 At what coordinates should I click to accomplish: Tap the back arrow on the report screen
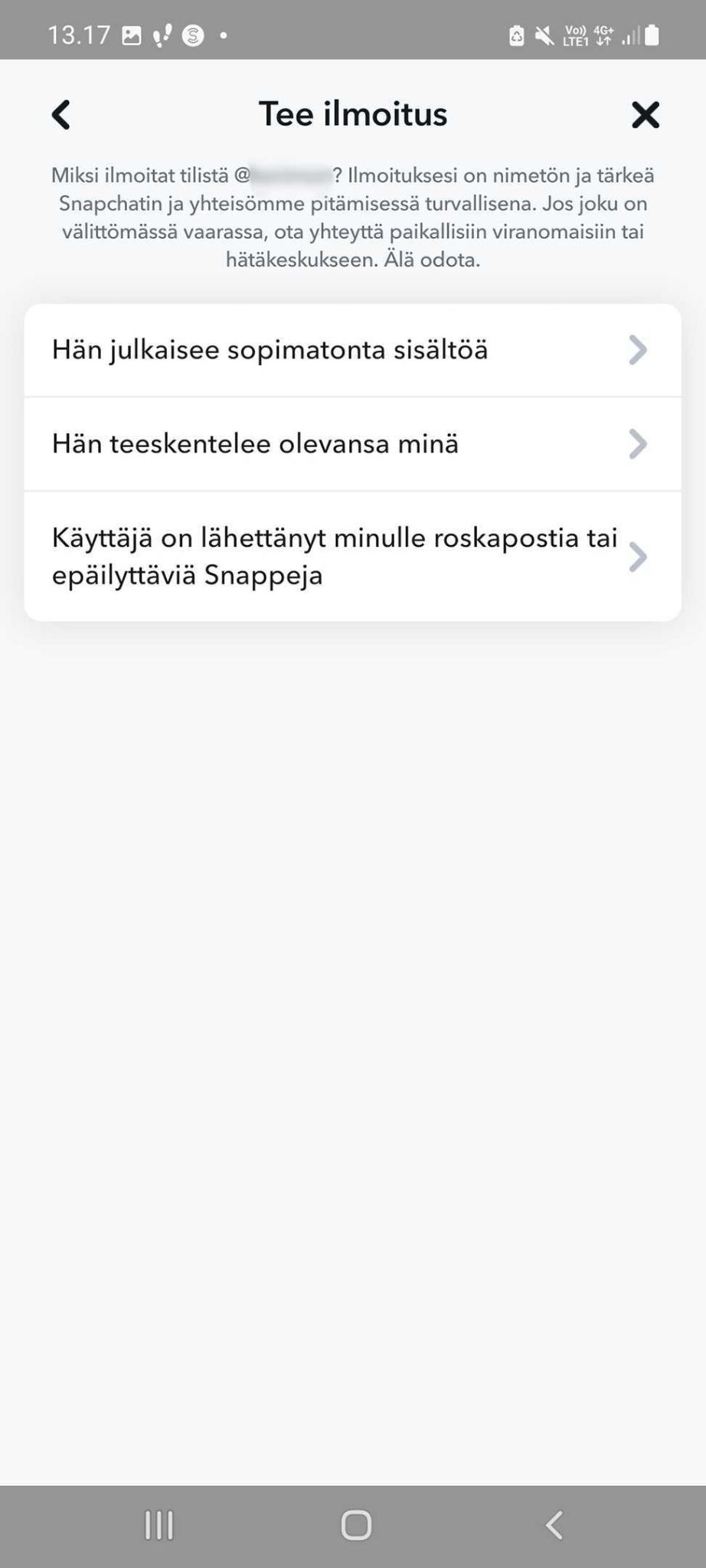coord(61,114)
